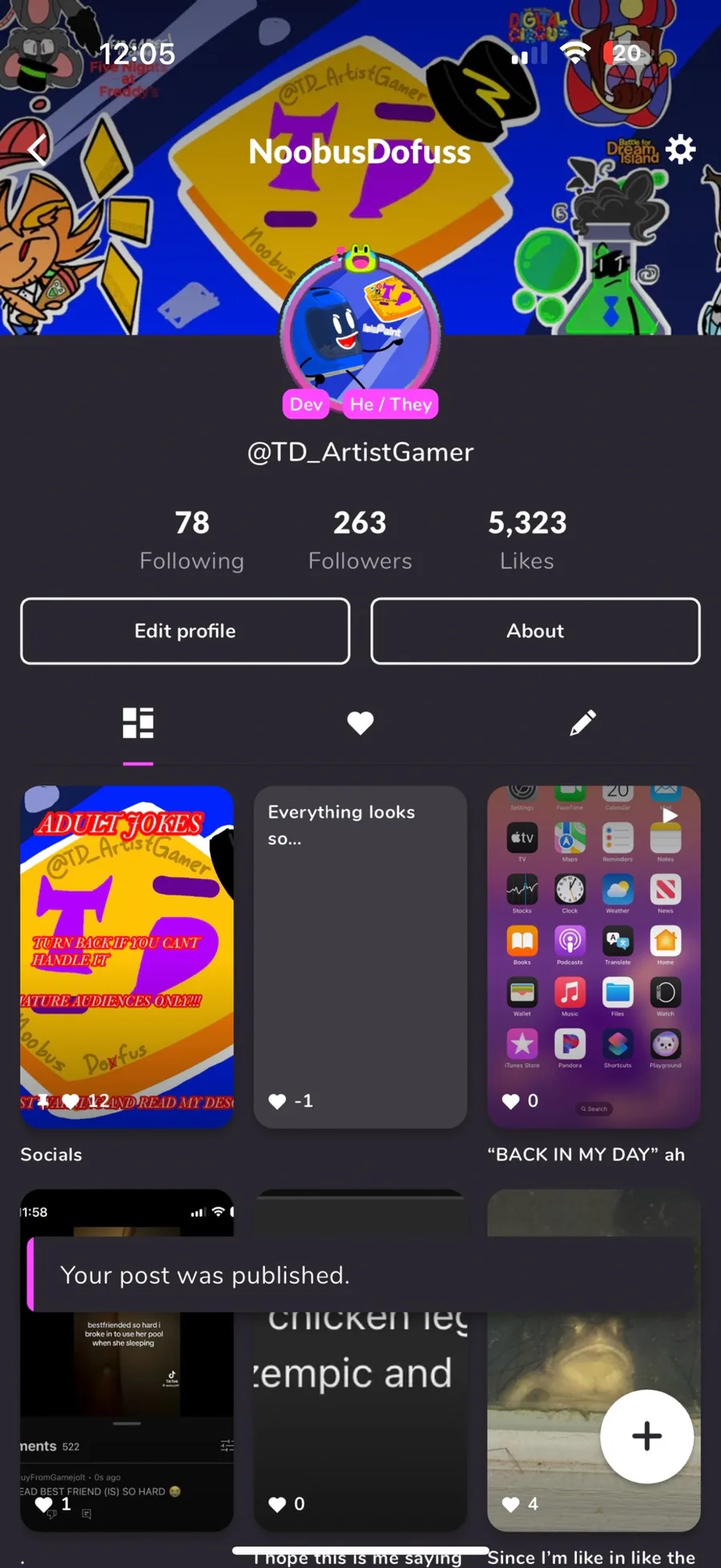Open the About section

coord(535,631)
